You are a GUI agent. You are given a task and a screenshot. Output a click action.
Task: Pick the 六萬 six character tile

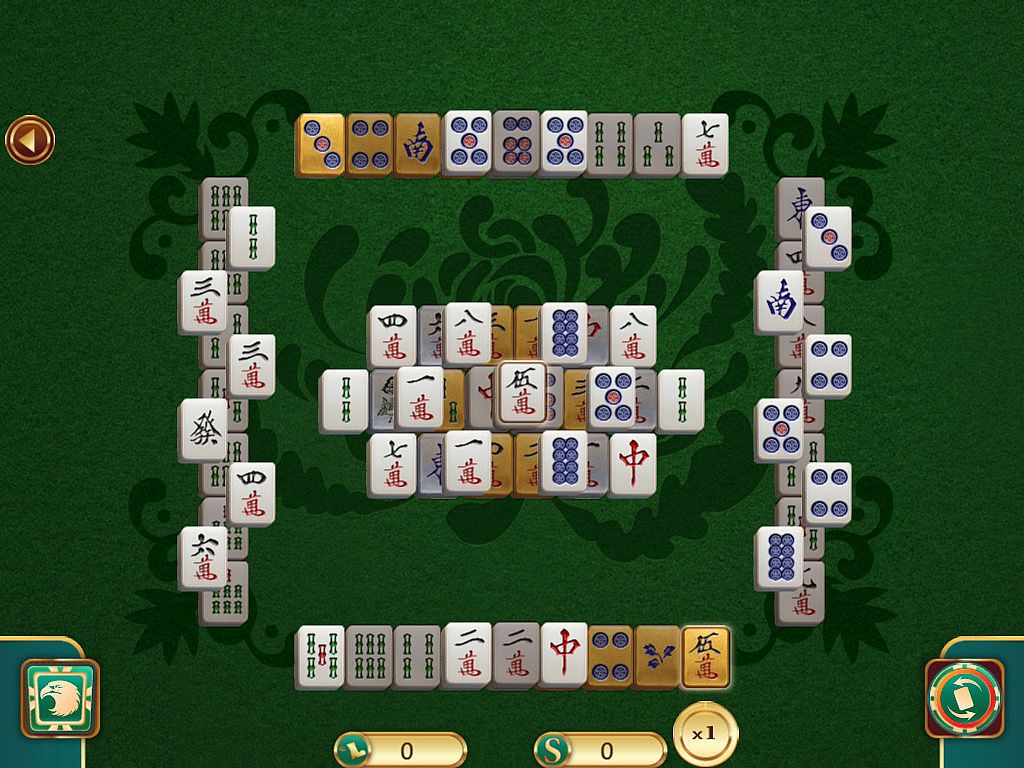coord(204,558)
